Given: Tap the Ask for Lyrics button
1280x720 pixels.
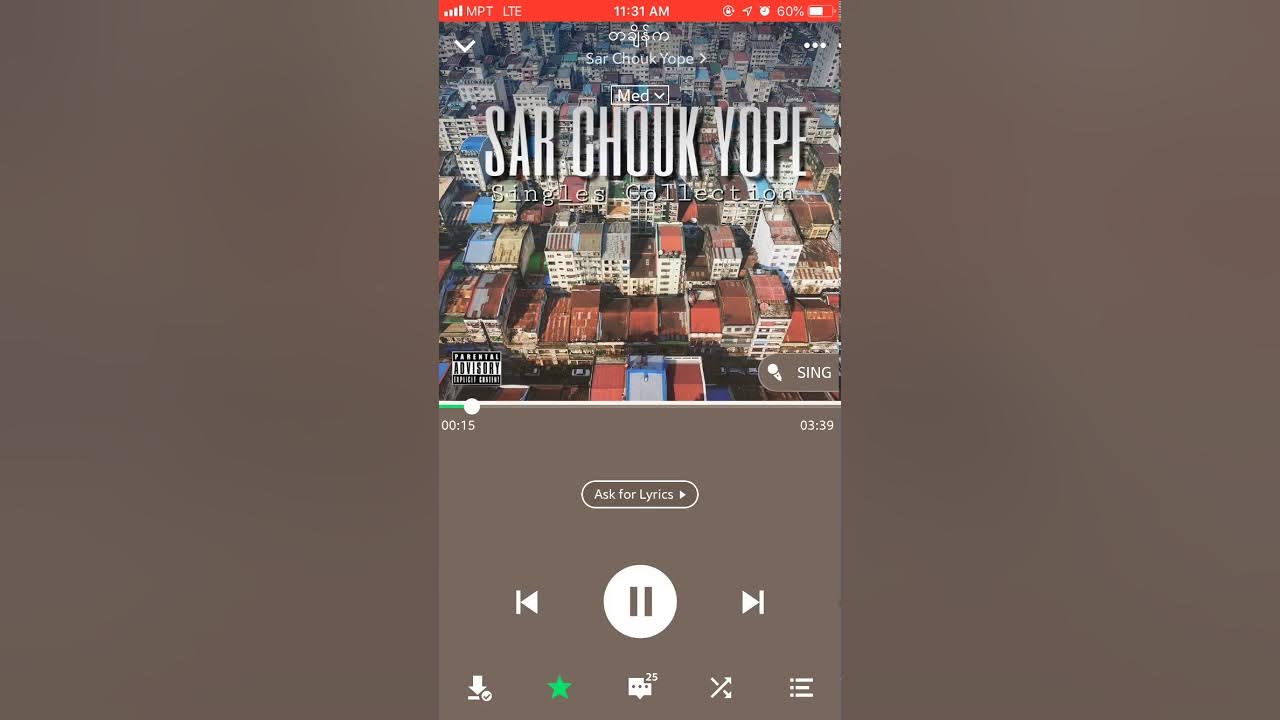Looking at the screenshot, I should click(x=640, y=494).
